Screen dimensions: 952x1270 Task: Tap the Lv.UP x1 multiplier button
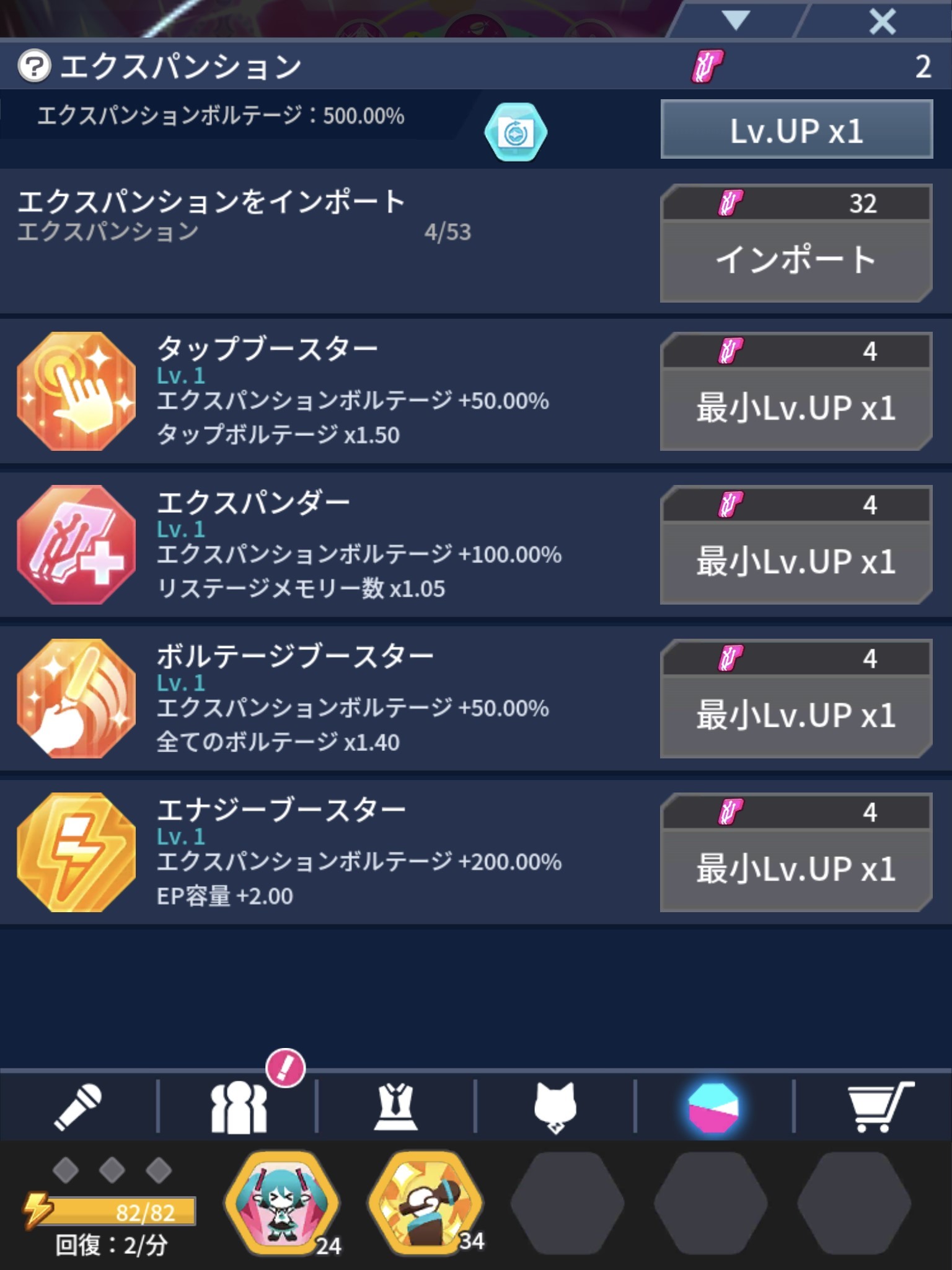pyautogui.click(x=796, y=130)
